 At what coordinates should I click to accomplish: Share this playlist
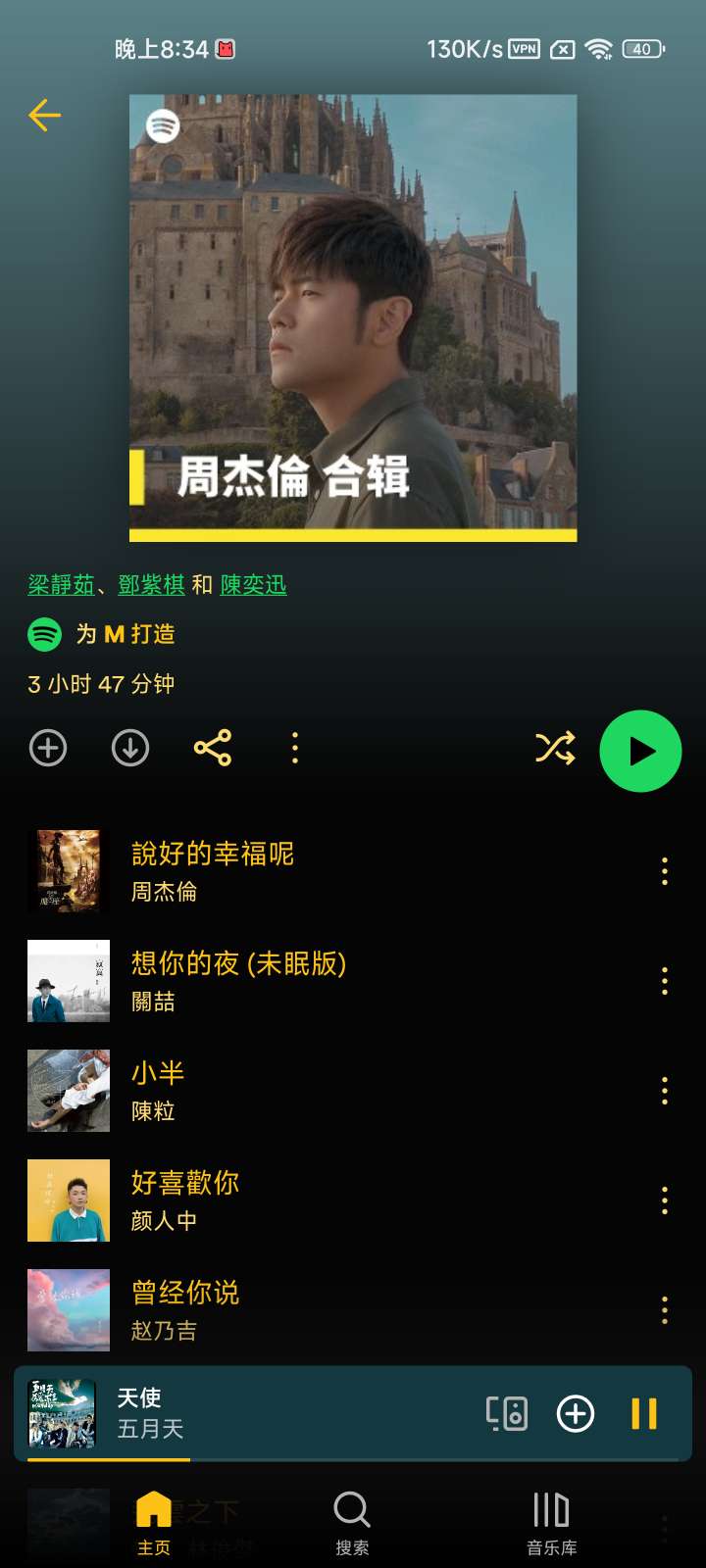[213, 749]
